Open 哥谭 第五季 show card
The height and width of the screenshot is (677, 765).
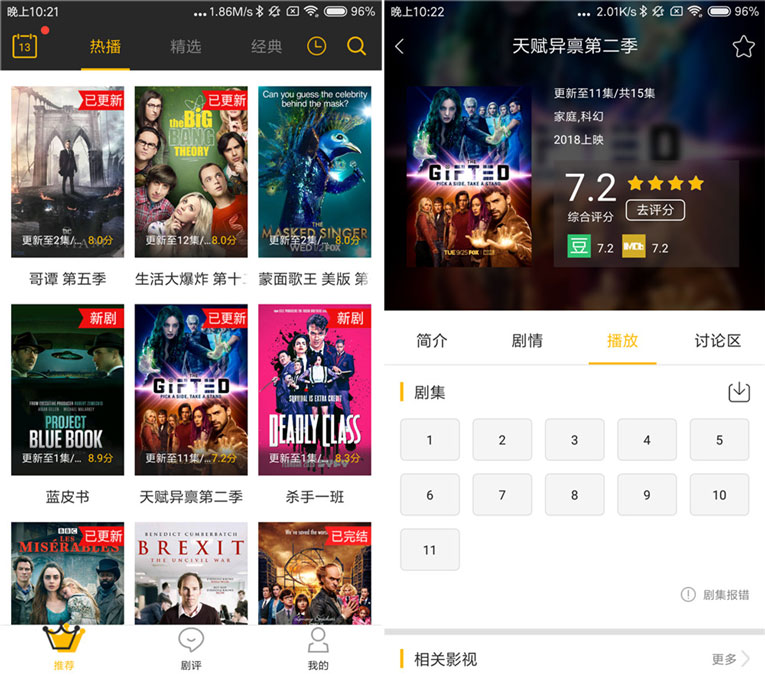tap(67, 172)
